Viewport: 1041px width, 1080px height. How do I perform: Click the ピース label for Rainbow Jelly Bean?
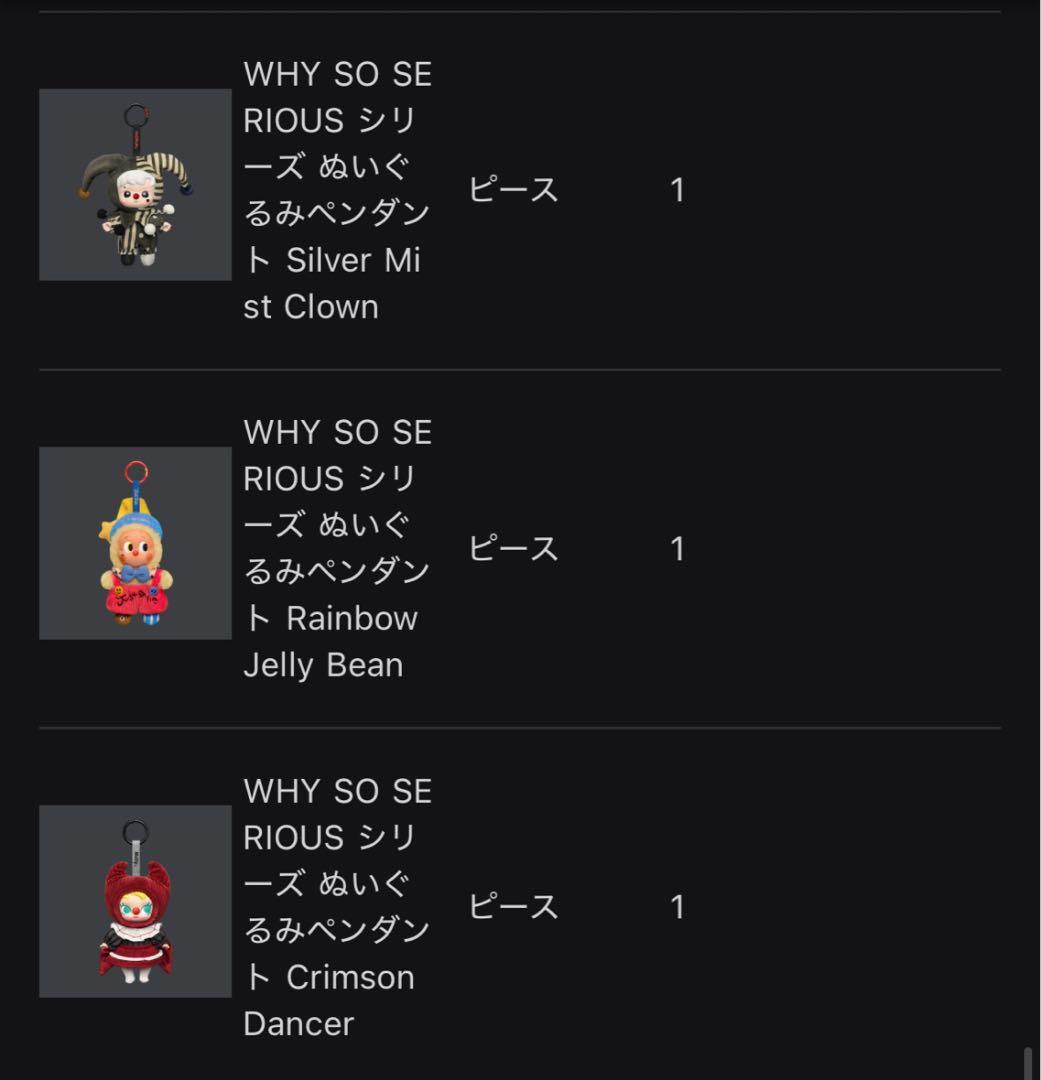click(515, 548)
